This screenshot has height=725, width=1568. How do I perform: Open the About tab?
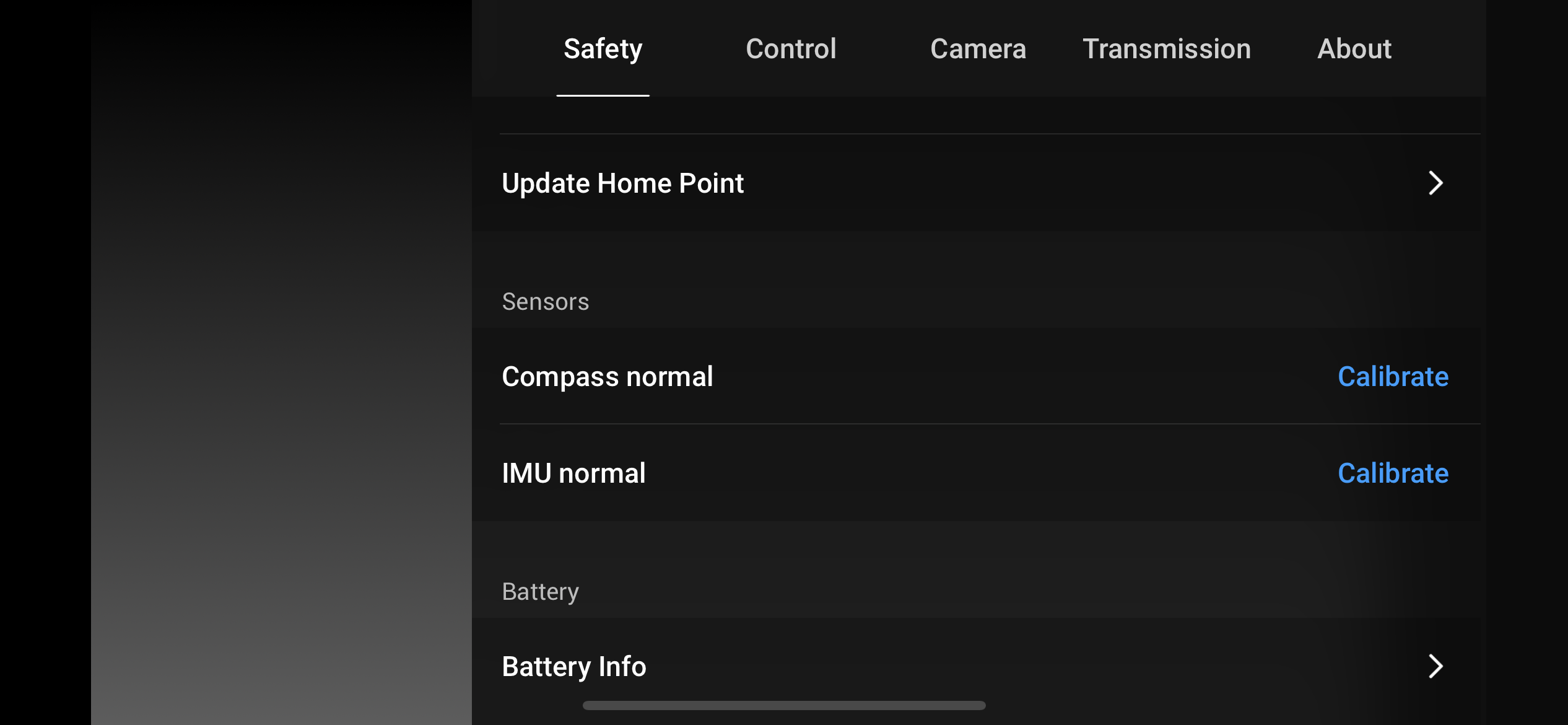1354,49
